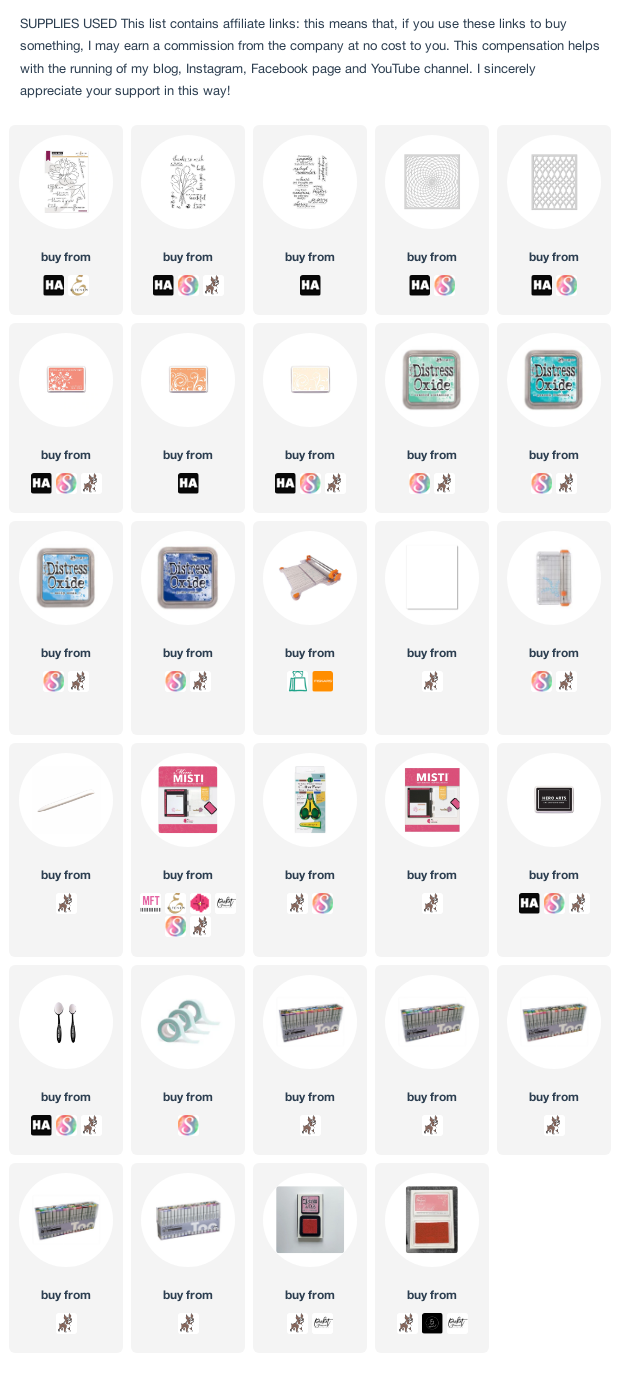Open the MFT store link under Mini MISTI

(x=151, y=903)
